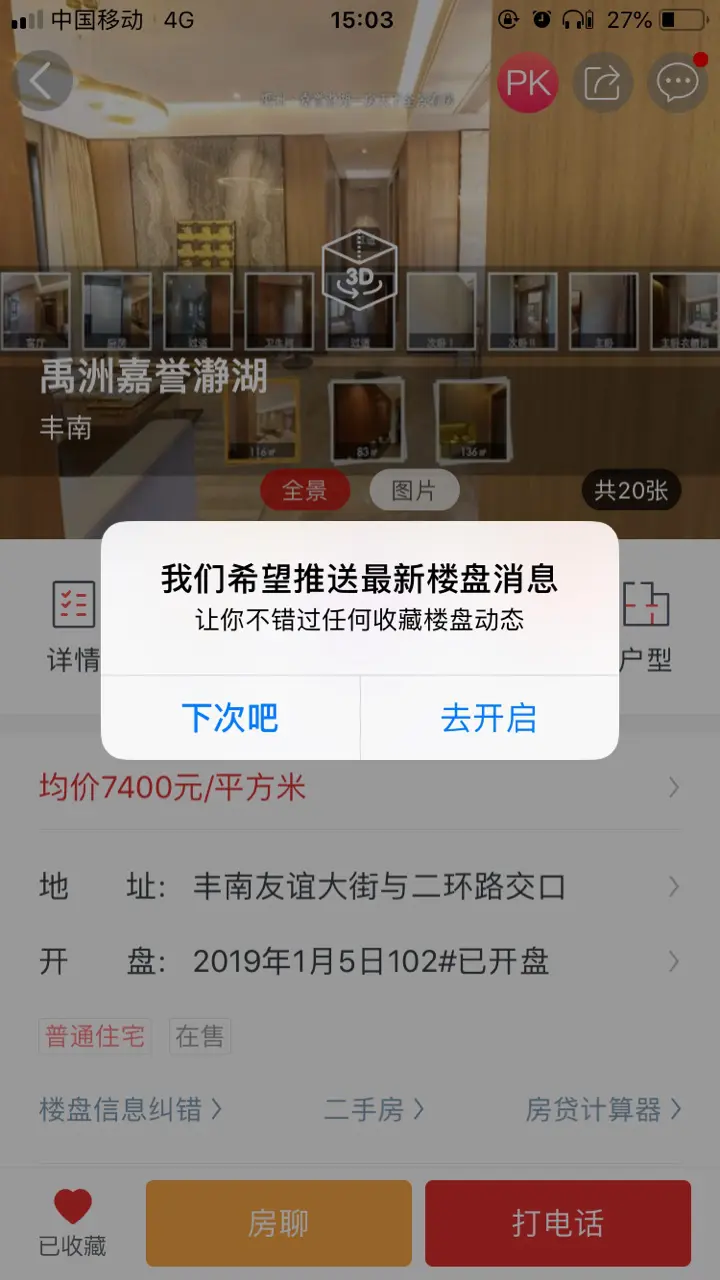This screenshot has height=1280, width=720.
Task: Tap 打电话 to call
Action: point(557,1223)
